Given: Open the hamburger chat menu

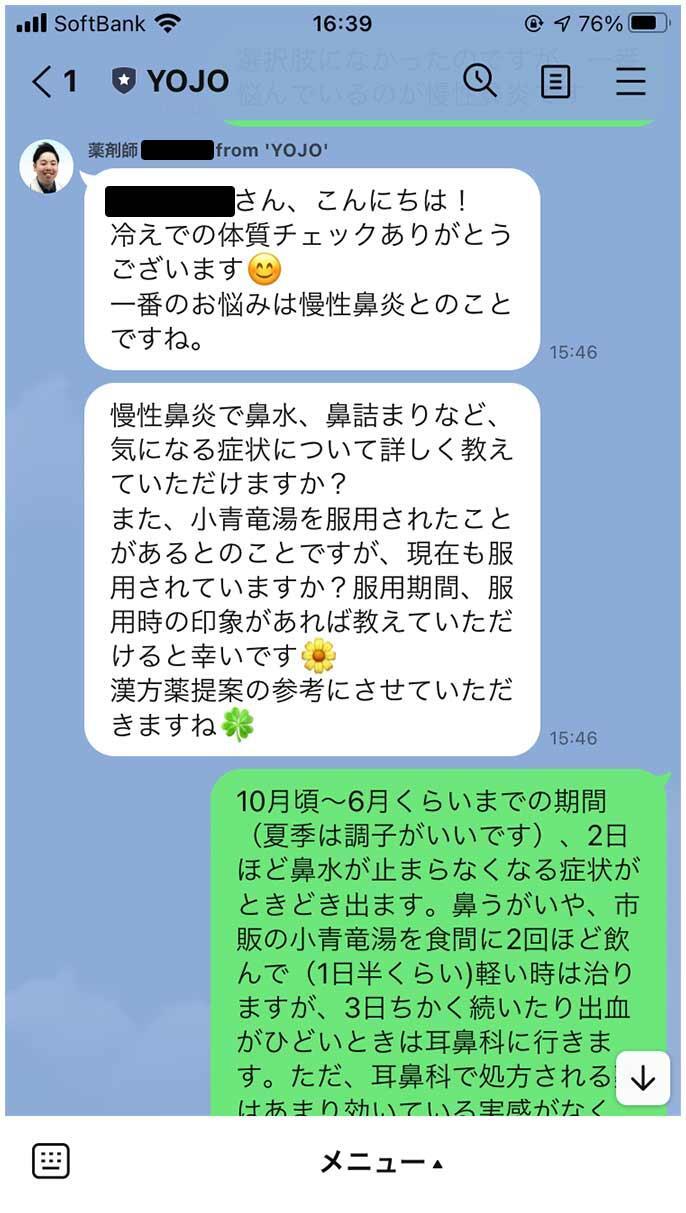Looking at the screenshot, I should (x=630, y=82).
